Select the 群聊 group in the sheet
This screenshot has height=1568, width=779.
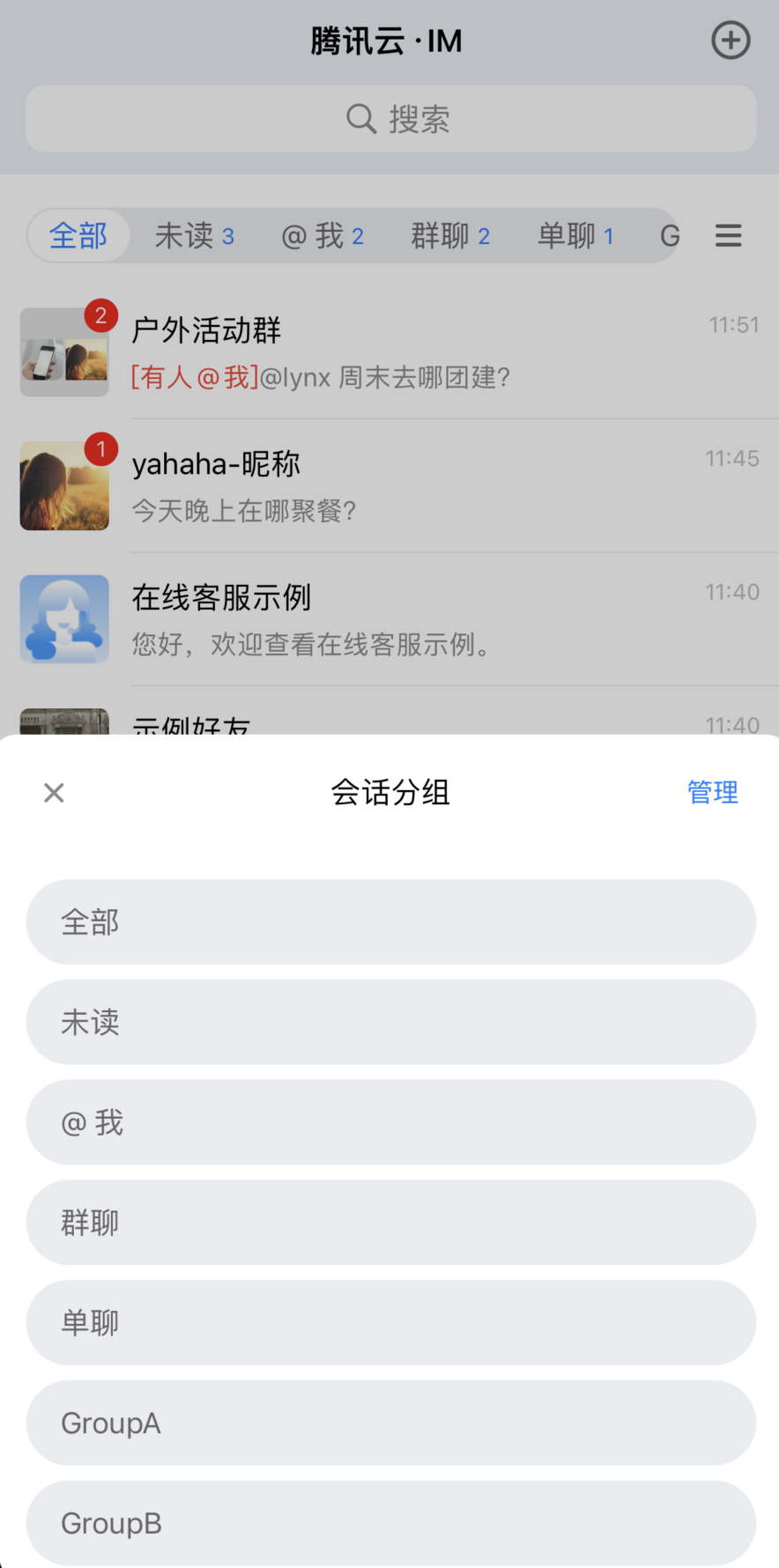click(390, 1223)
